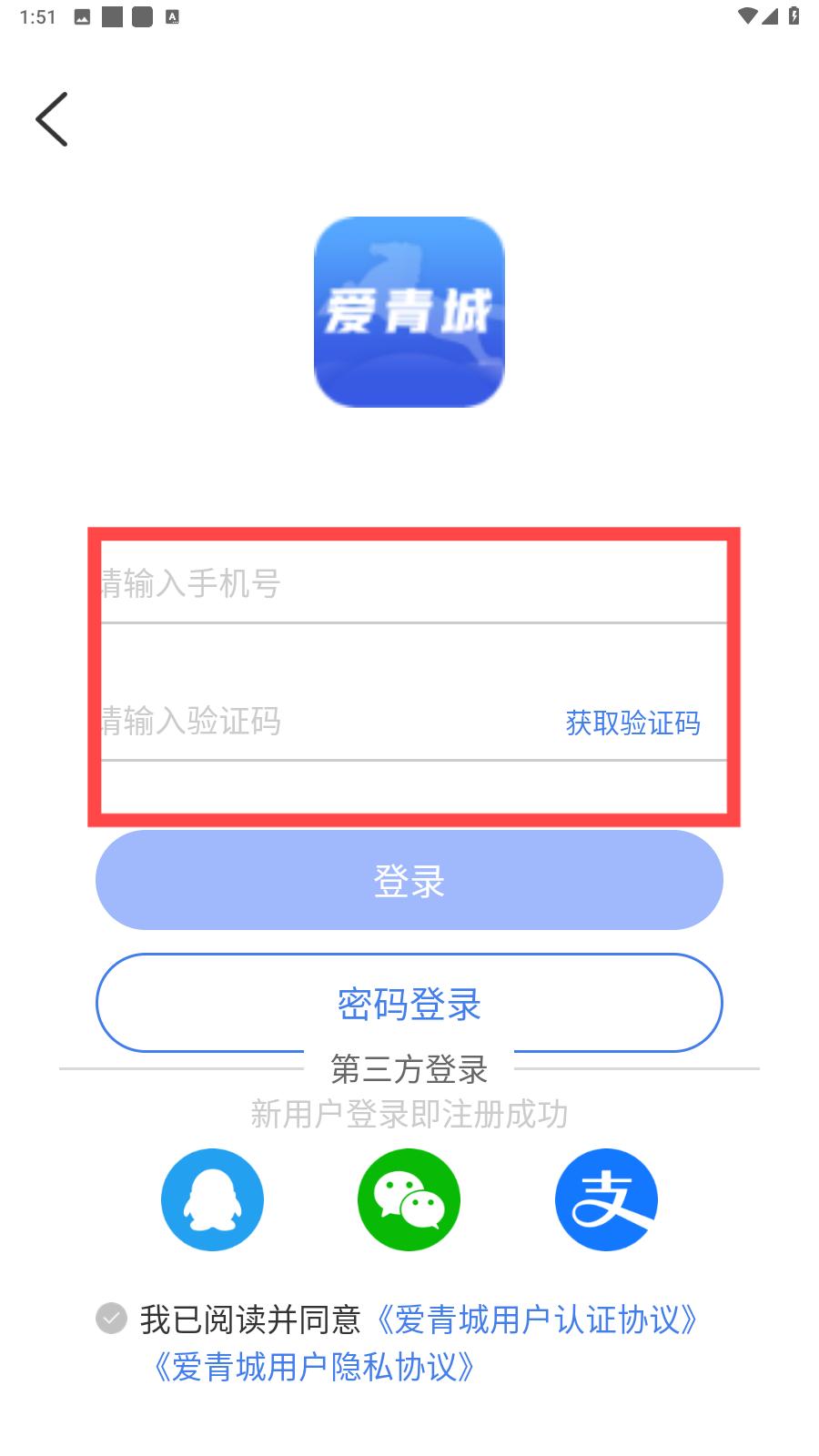Sign in with the WeChat icon
The width and height of the screenshot is (819, 1456).
(409, 1199)
